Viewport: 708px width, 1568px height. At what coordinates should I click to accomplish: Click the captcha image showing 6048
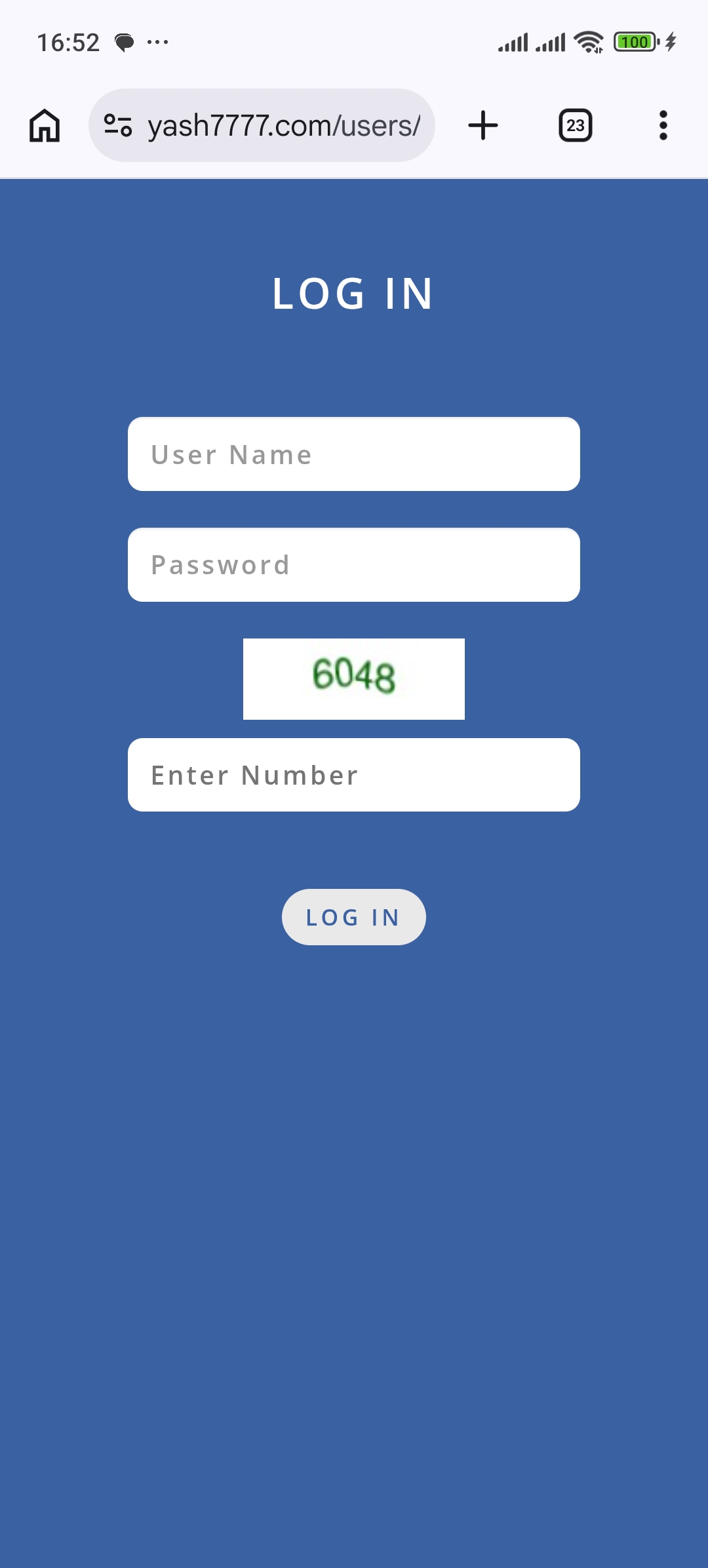(x=353, y=678)
